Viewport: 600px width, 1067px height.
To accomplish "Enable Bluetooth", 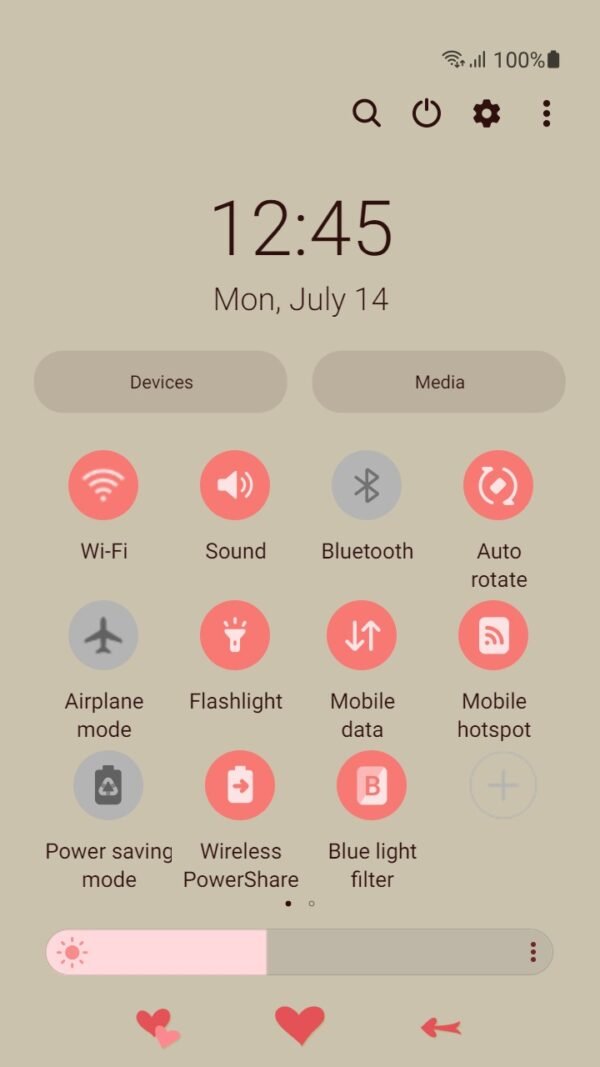I will point(367,486).
